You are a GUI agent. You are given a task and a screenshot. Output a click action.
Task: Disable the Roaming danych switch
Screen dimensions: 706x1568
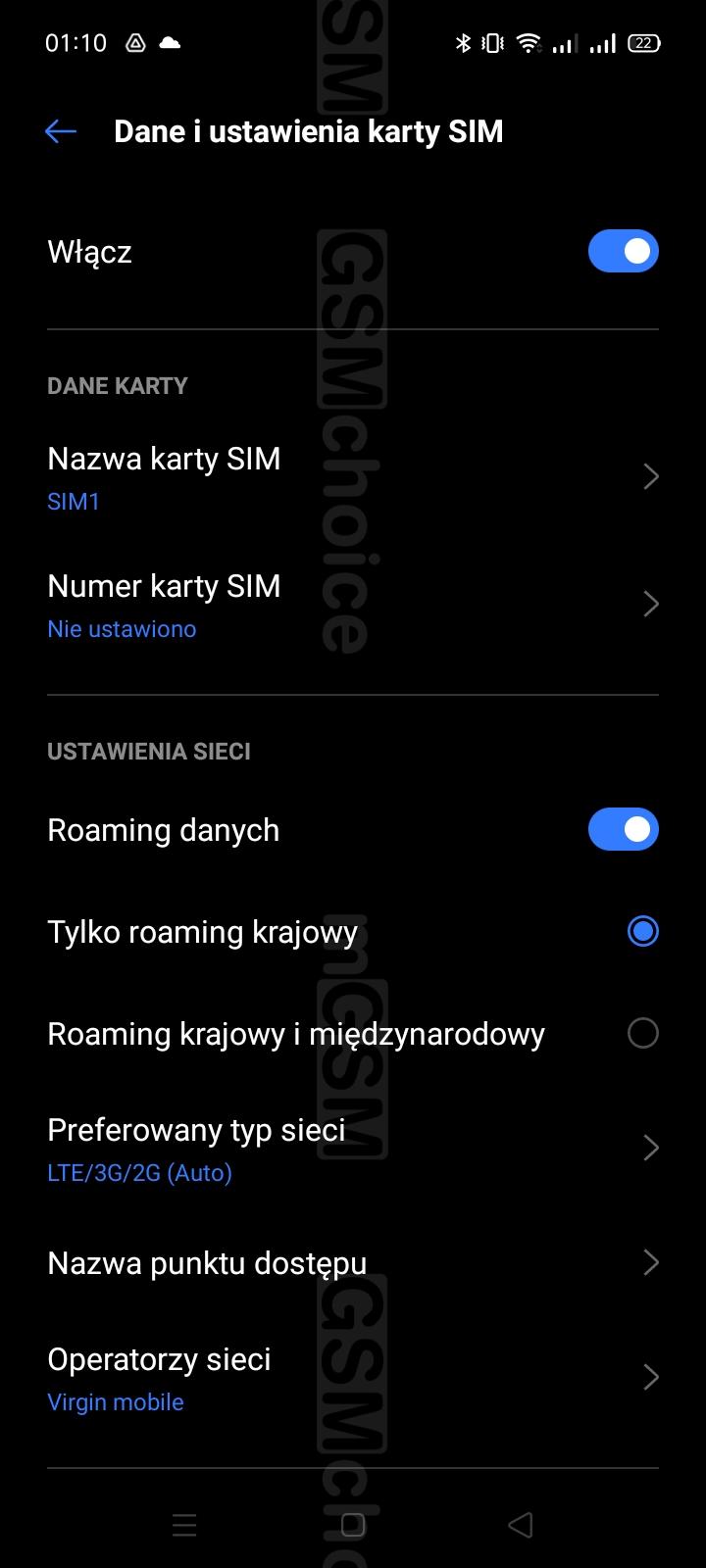coord(623,830)
